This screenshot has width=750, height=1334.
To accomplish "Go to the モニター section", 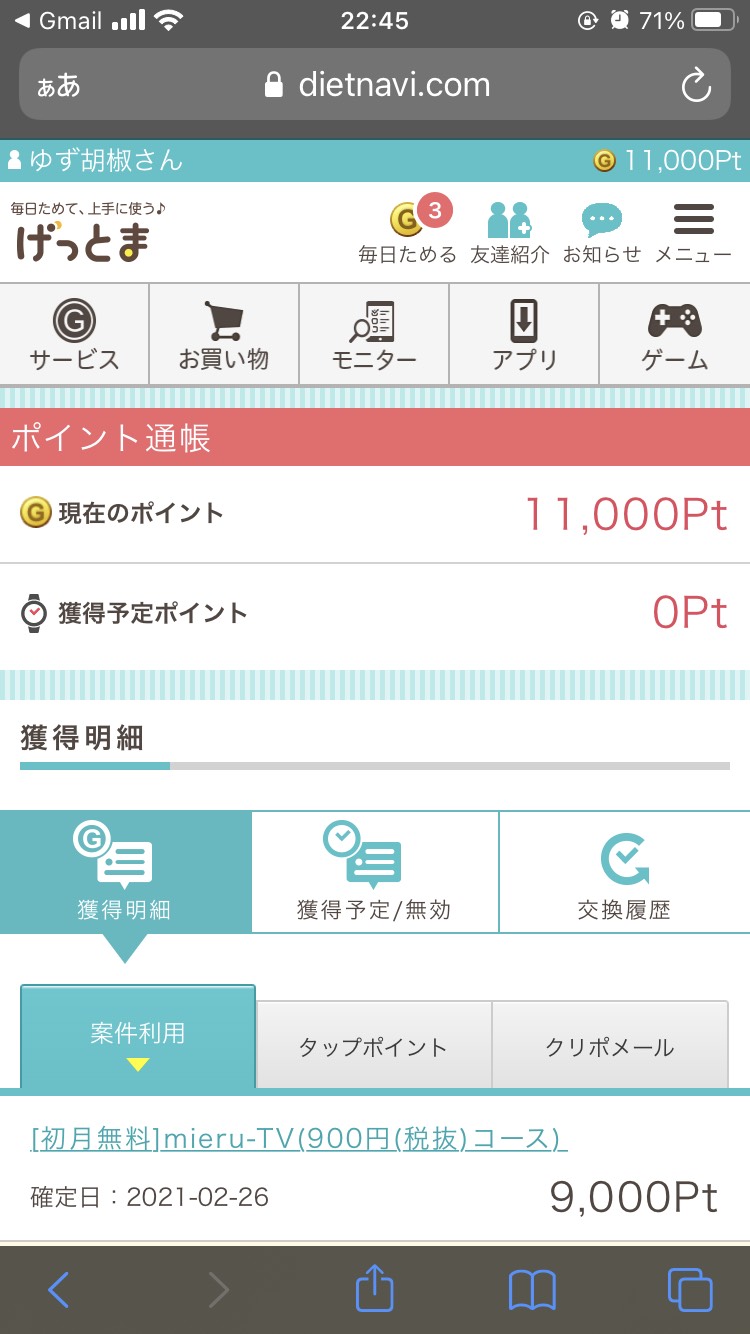I will pos(374,334).
